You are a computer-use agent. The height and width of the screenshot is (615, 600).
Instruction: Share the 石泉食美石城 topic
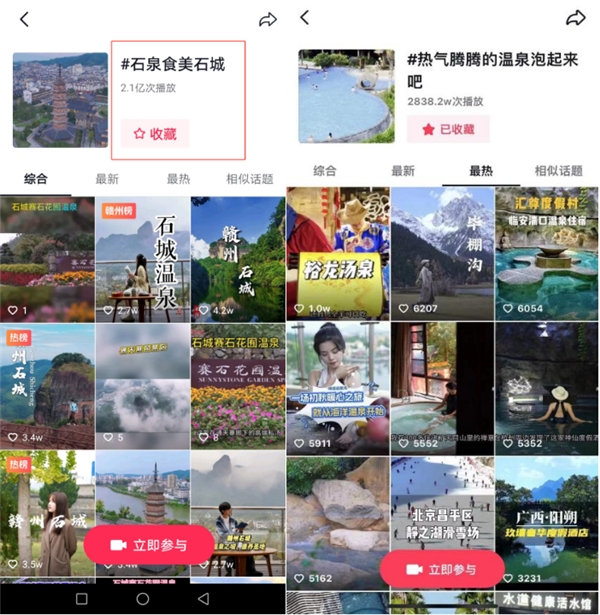tap(267, 19)
